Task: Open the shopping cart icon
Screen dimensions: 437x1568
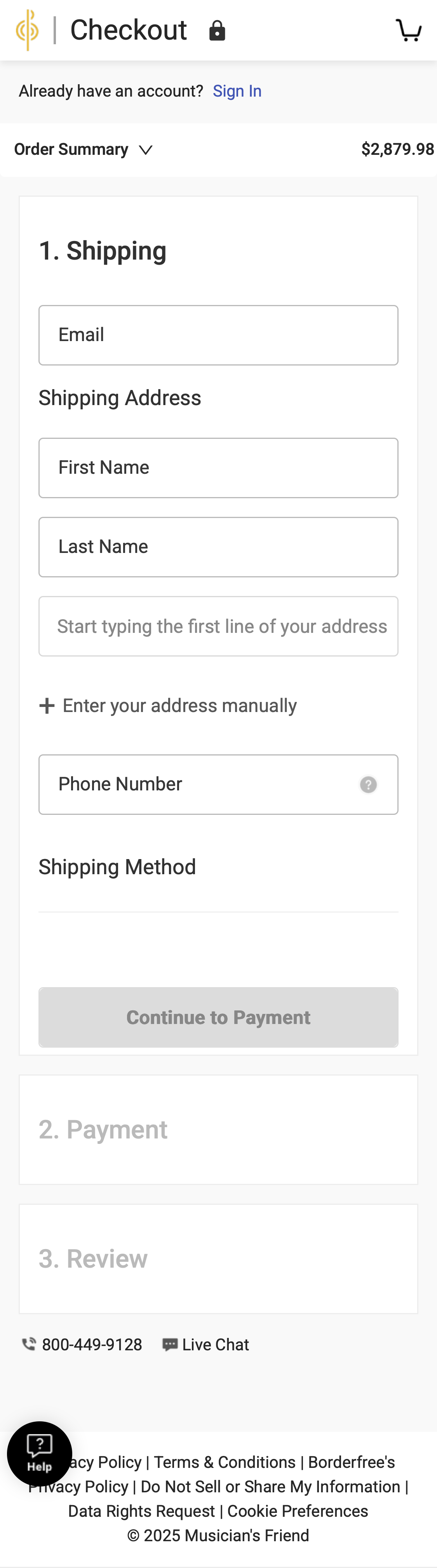Action: pos(408,30)
